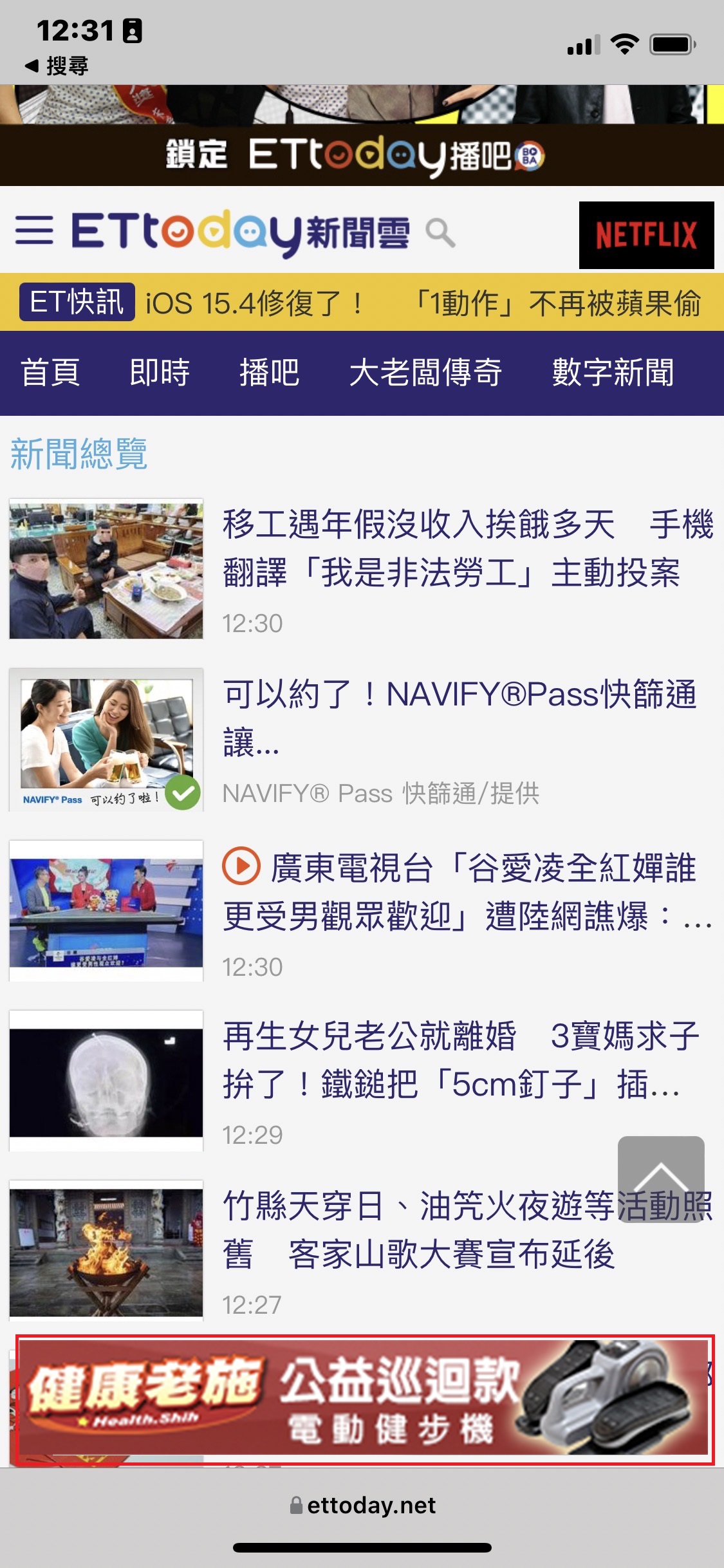Tap the search magnifier icon
The width and height of the screenshot is (724, 1568).
[x=440, y=233]
